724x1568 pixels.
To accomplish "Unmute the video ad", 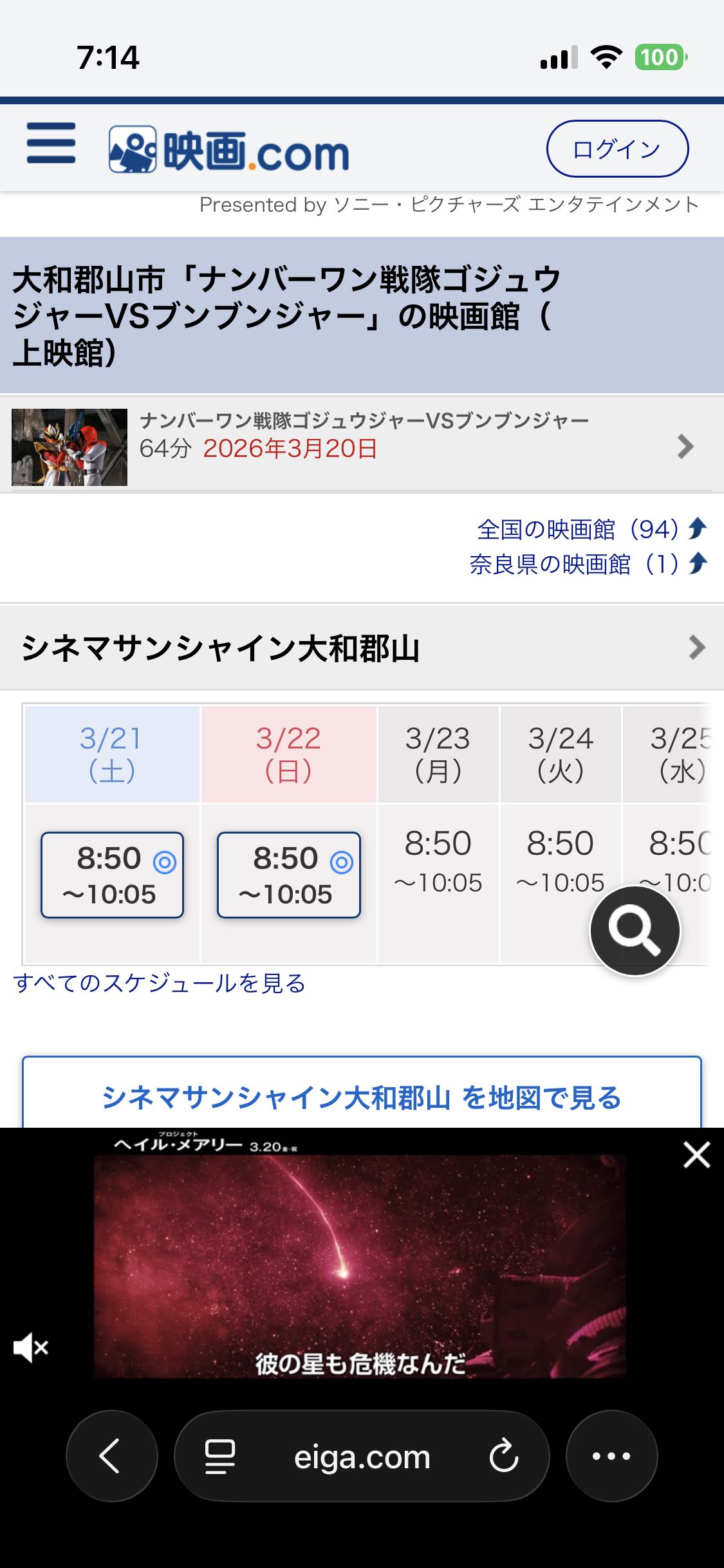I will 30,1347.
